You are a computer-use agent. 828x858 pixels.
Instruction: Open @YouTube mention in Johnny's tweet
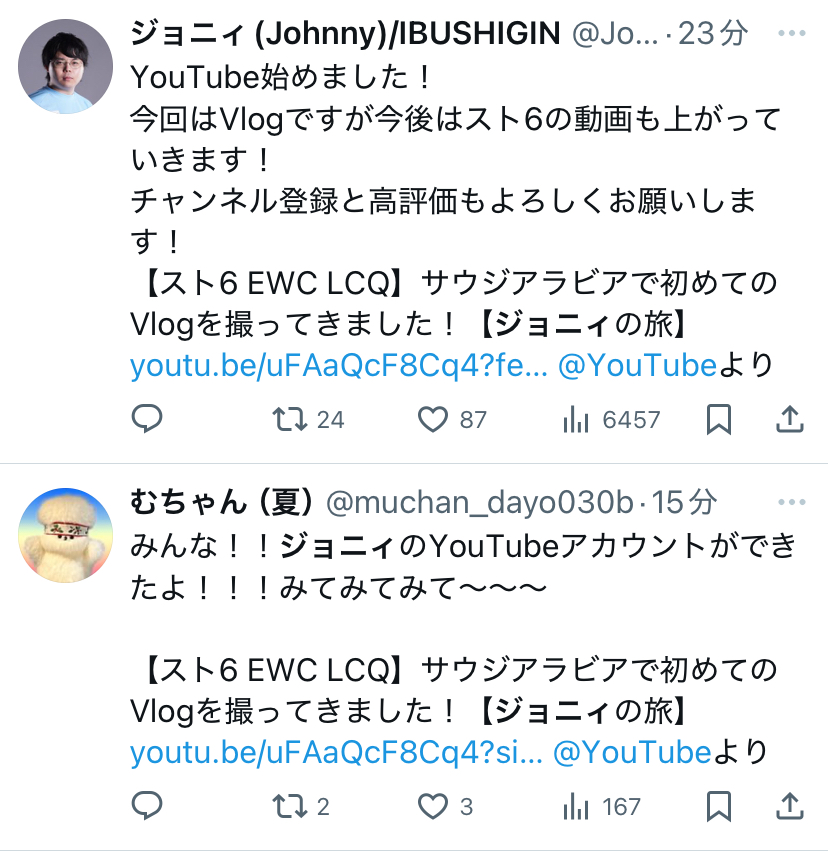637,366
